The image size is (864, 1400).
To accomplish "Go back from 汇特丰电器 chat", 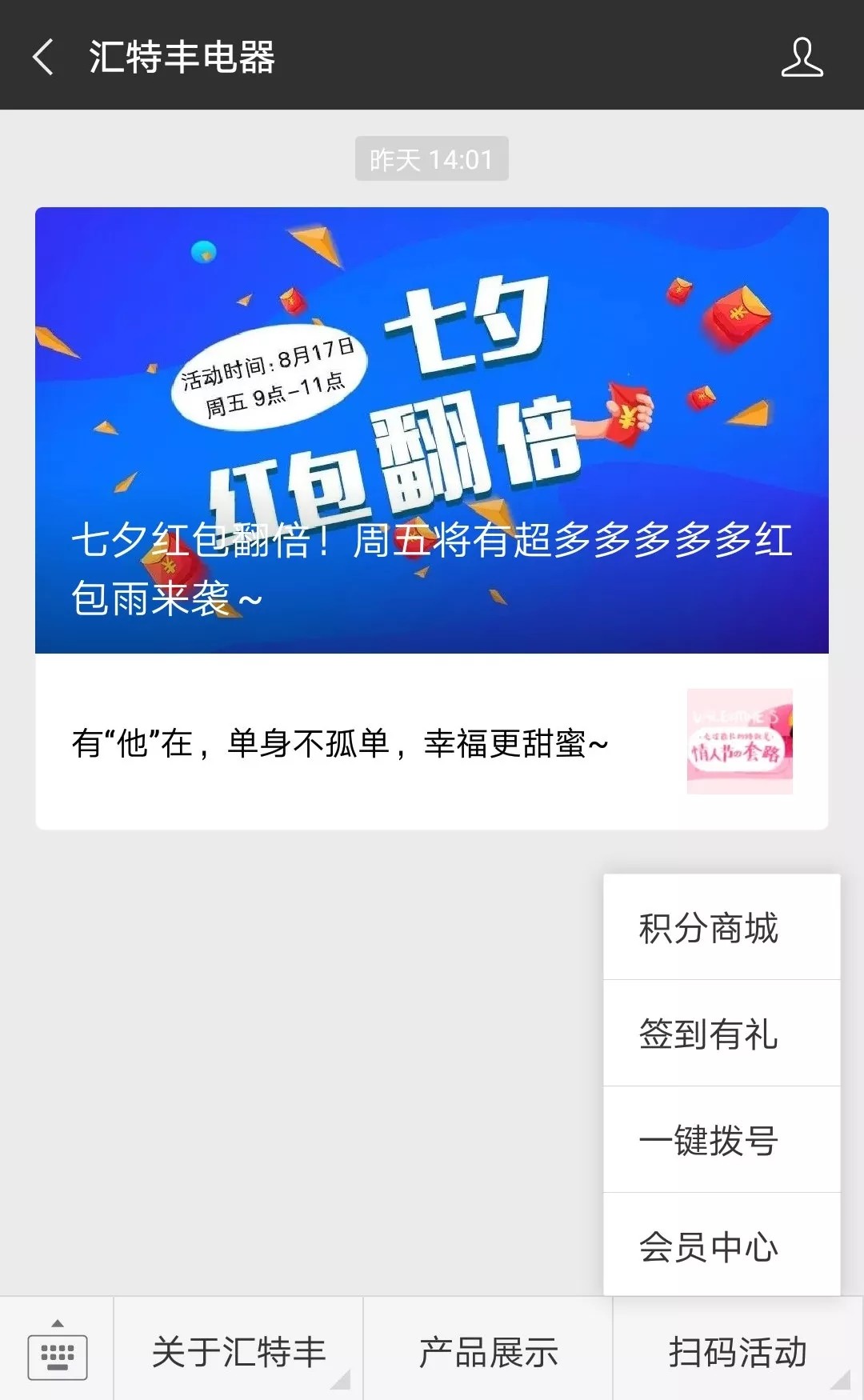I will [x=43, y=58].
